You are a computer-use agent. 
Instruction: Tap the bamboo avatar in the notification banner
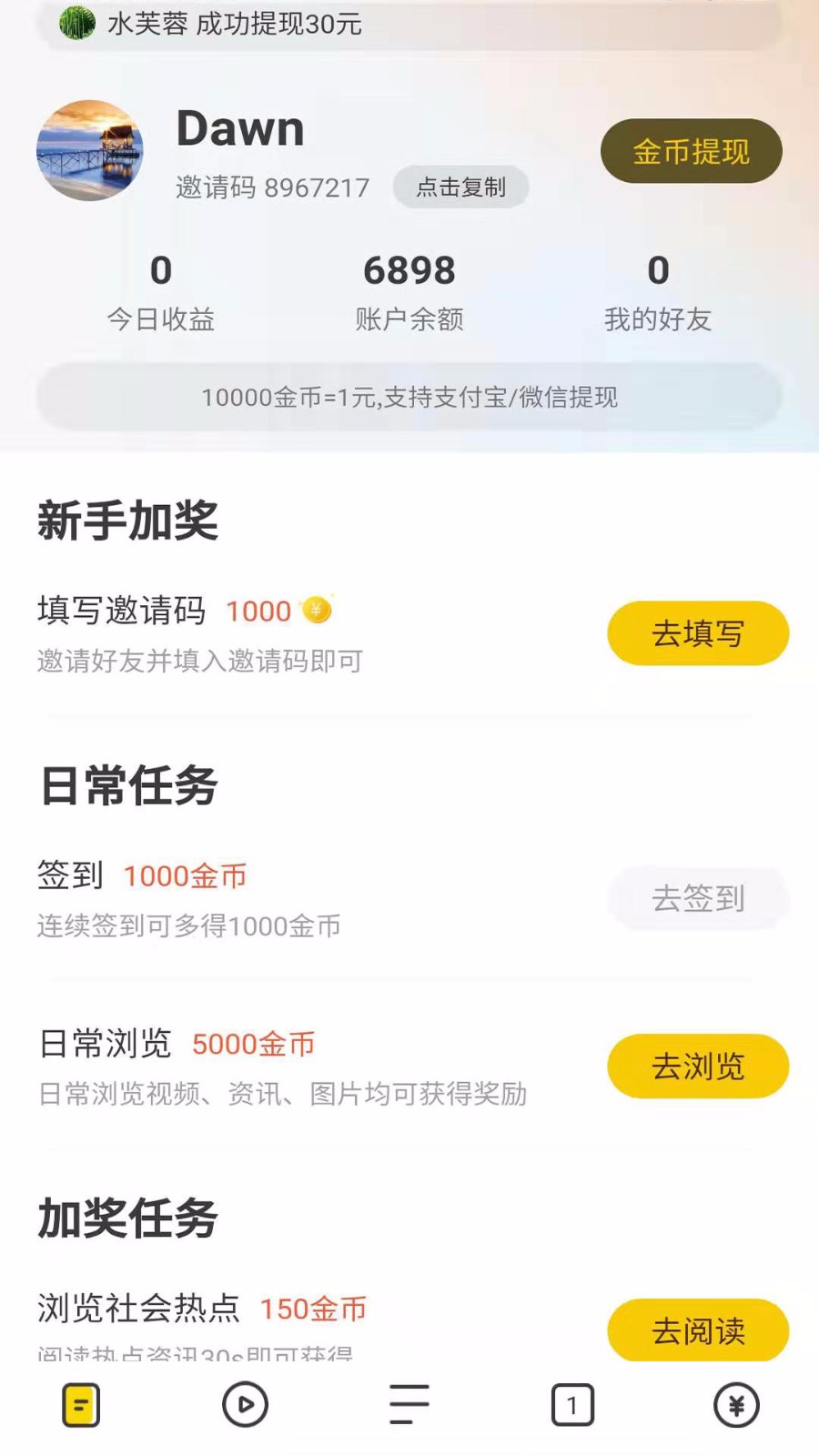tap(77, 25)
